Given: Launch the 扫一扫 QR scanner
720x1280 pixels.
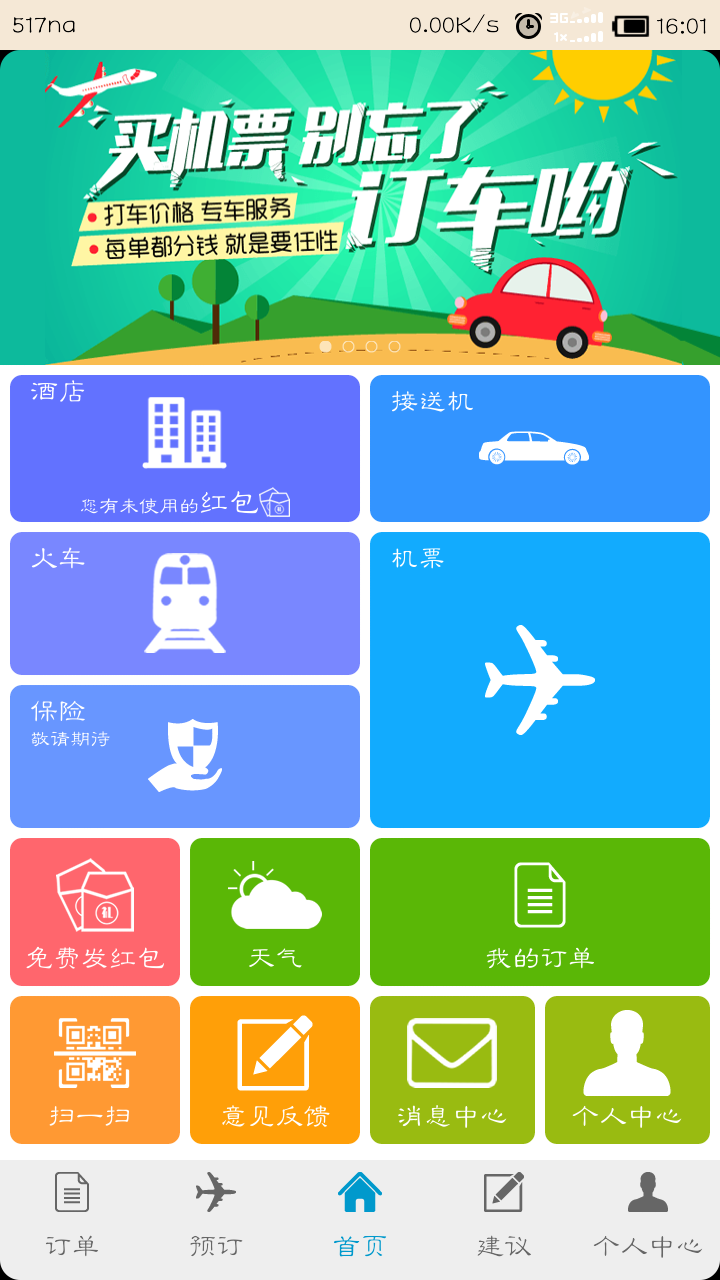Looking at the screenshot, I should pyautogui.click(x=95, y=1070).
